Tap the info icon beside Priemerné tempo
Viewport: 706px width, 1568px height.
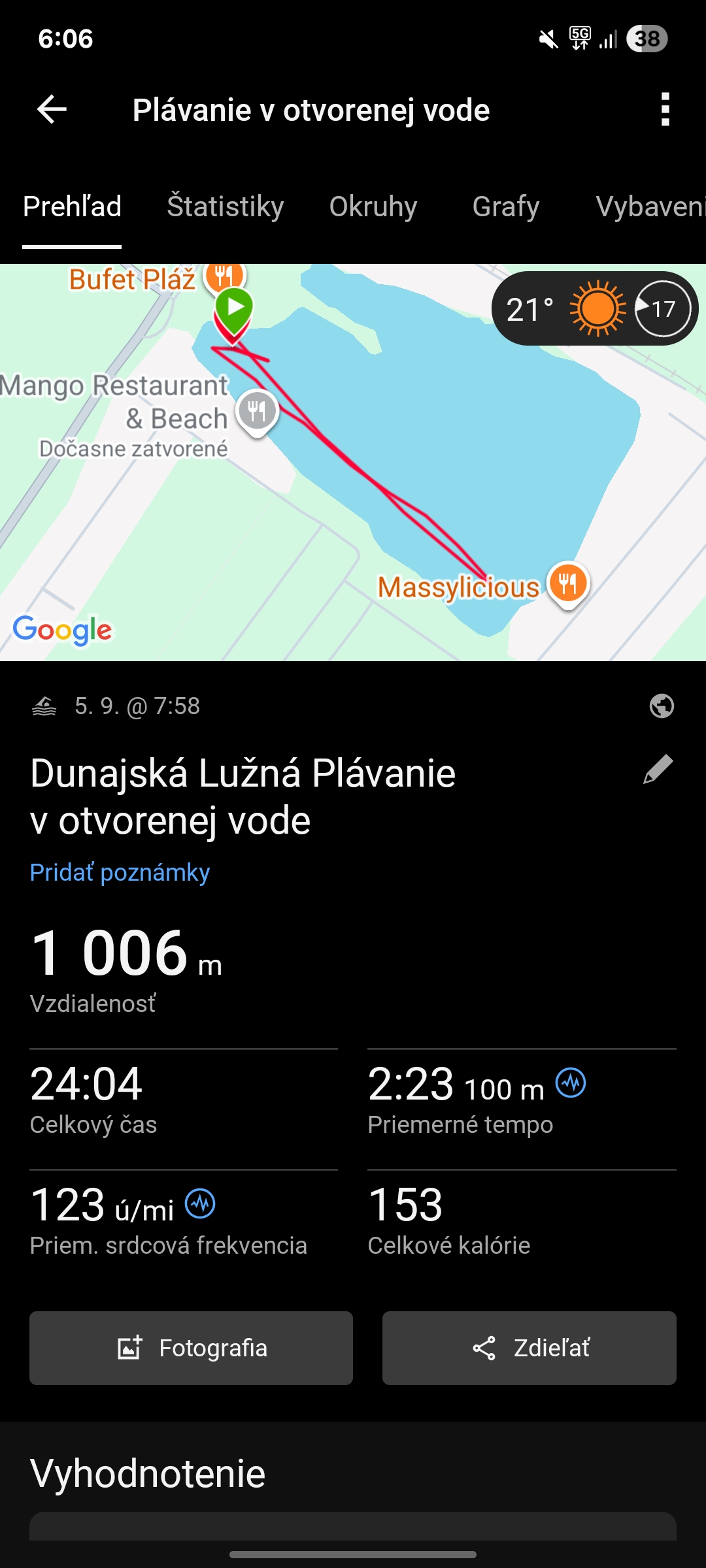tap(571, 1083)
